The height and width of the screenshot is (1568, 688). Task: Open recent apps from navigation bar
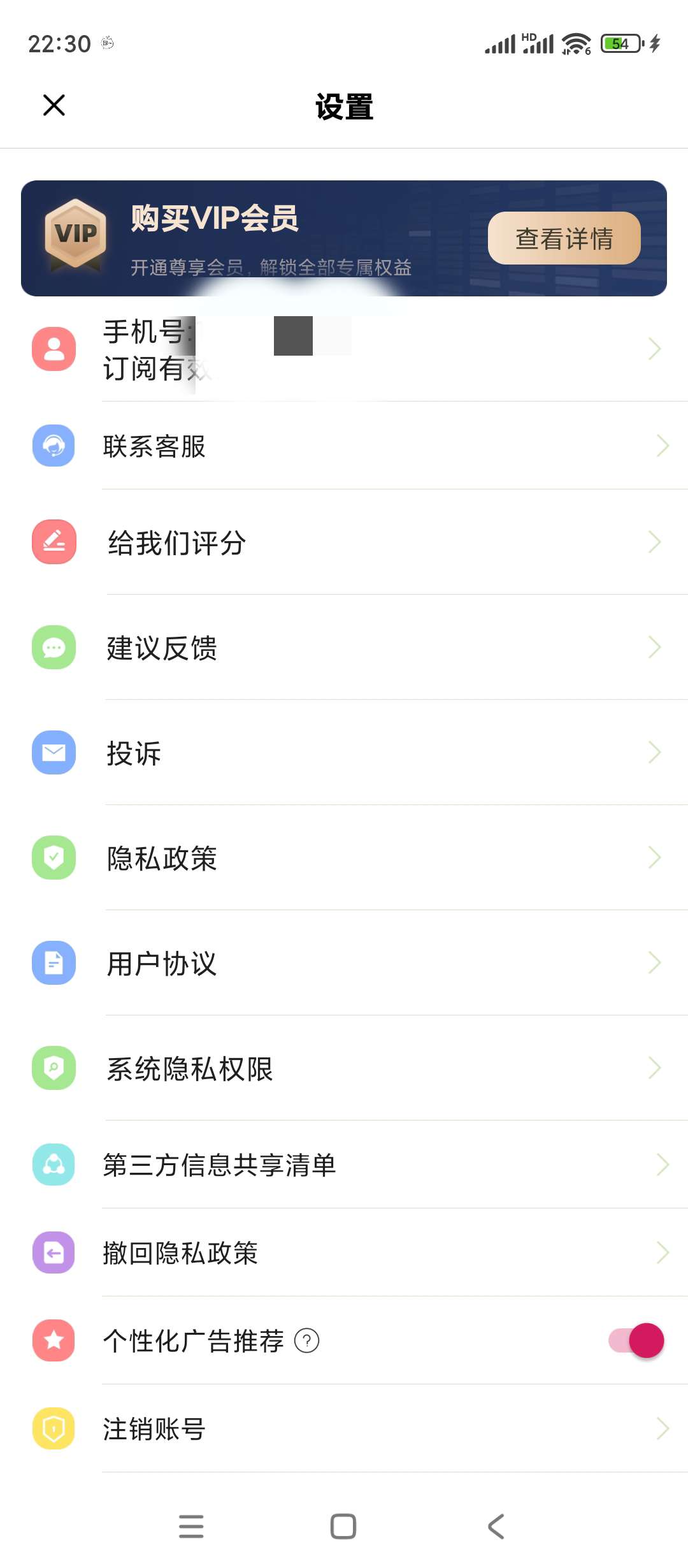coord(191,1527)
